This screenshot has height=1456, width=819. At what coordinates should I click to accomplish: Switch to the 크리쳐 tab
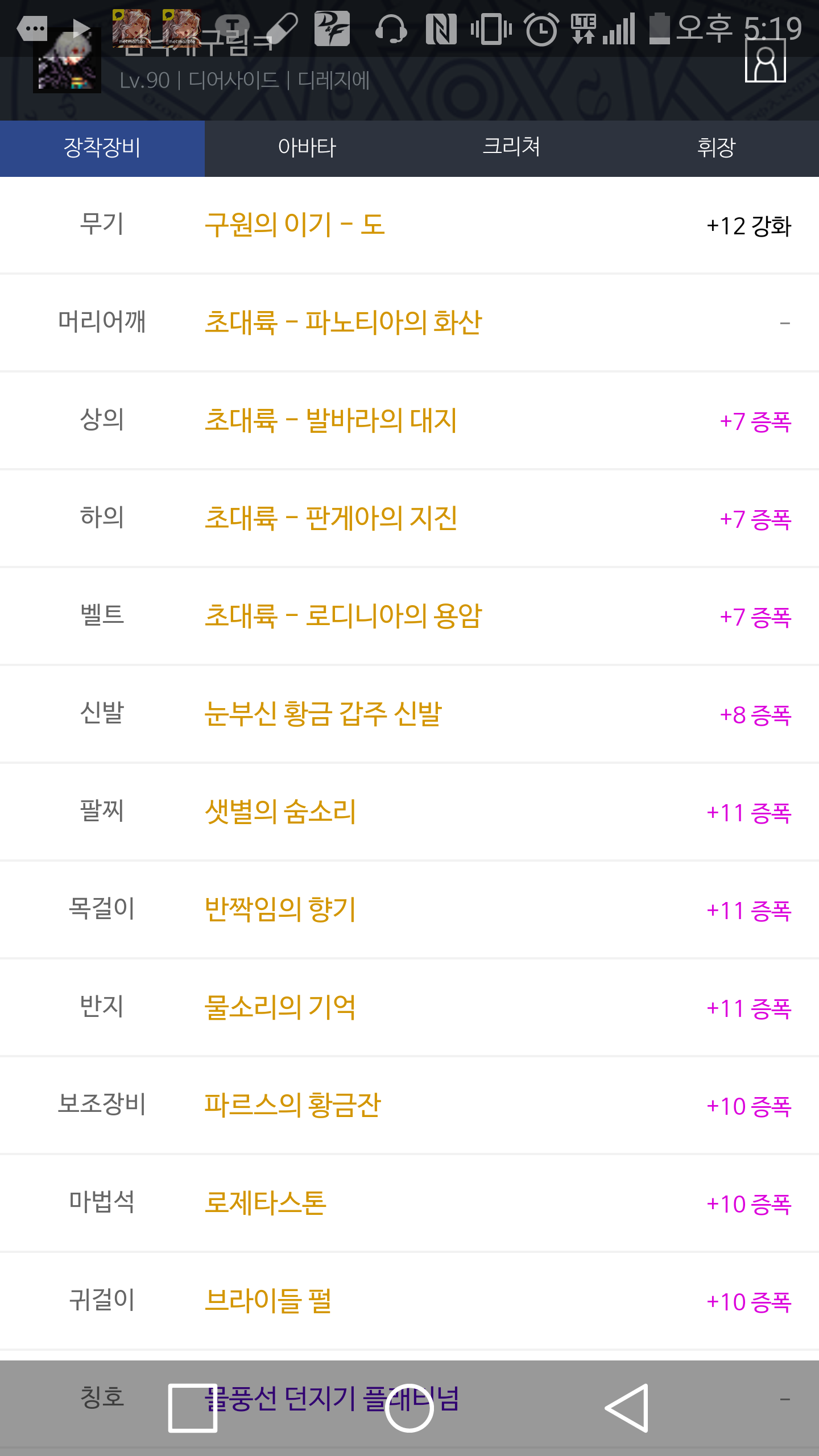tap(512, 148)
